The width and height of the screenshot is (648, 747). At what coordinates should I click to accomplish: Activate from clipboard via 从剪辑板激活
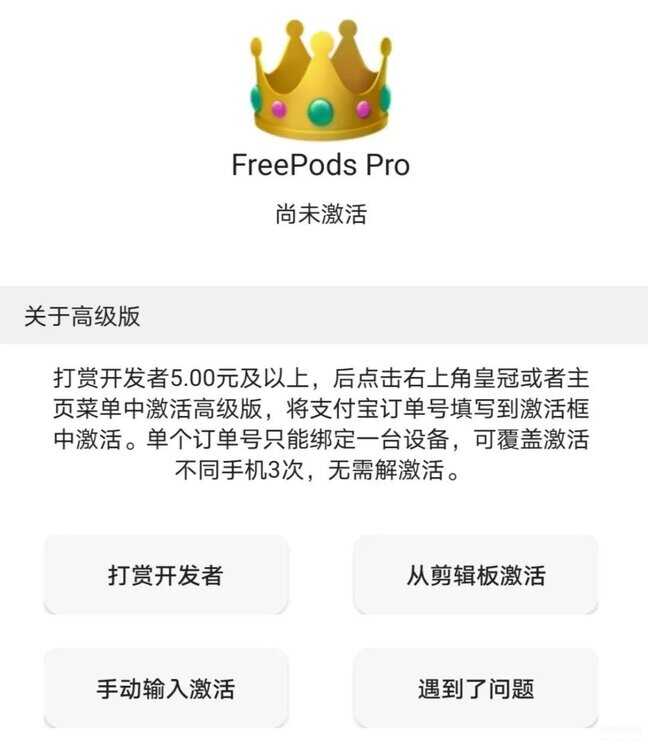tap(475, 575)
